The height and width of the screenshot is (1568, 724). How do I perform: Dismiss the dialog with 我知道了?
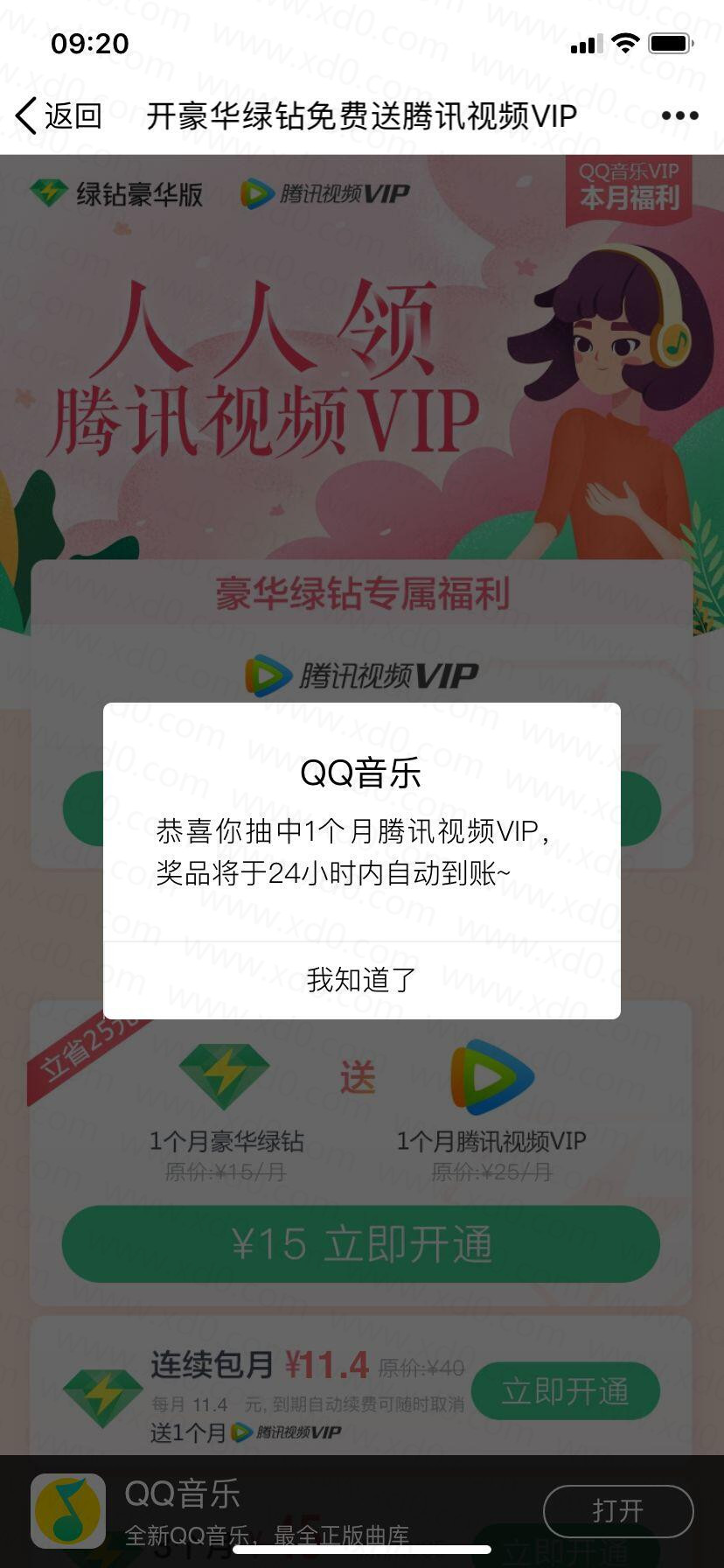362,980
